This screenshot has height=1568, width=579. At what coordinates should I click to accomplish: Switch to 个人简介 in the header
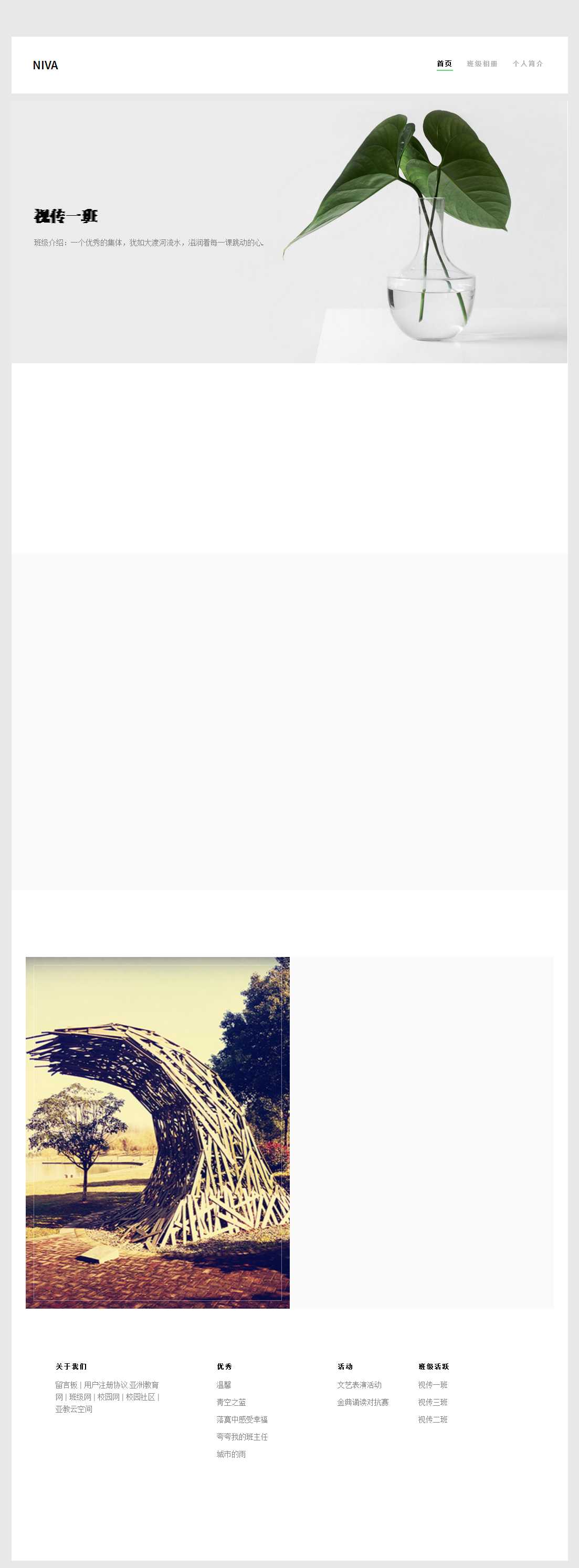tap(527, 64)
